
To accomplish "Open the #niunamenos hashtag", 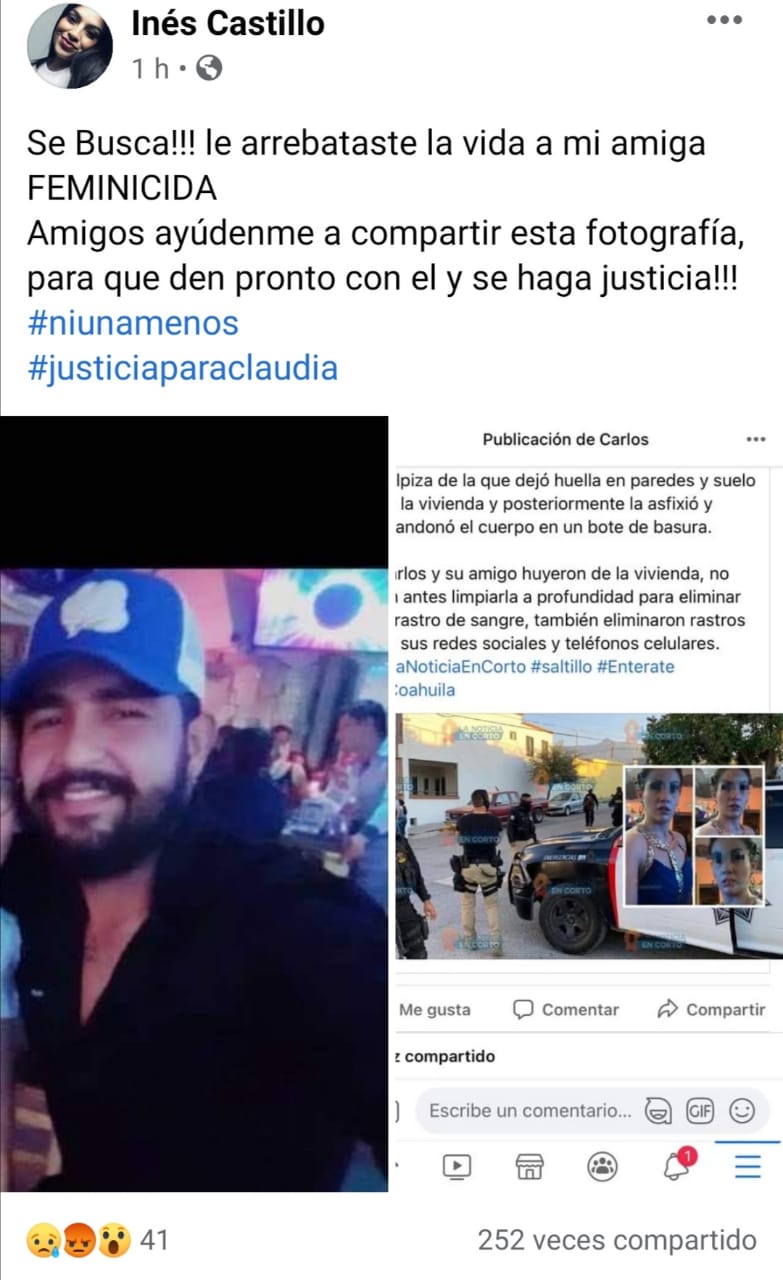I will [133, 324].
